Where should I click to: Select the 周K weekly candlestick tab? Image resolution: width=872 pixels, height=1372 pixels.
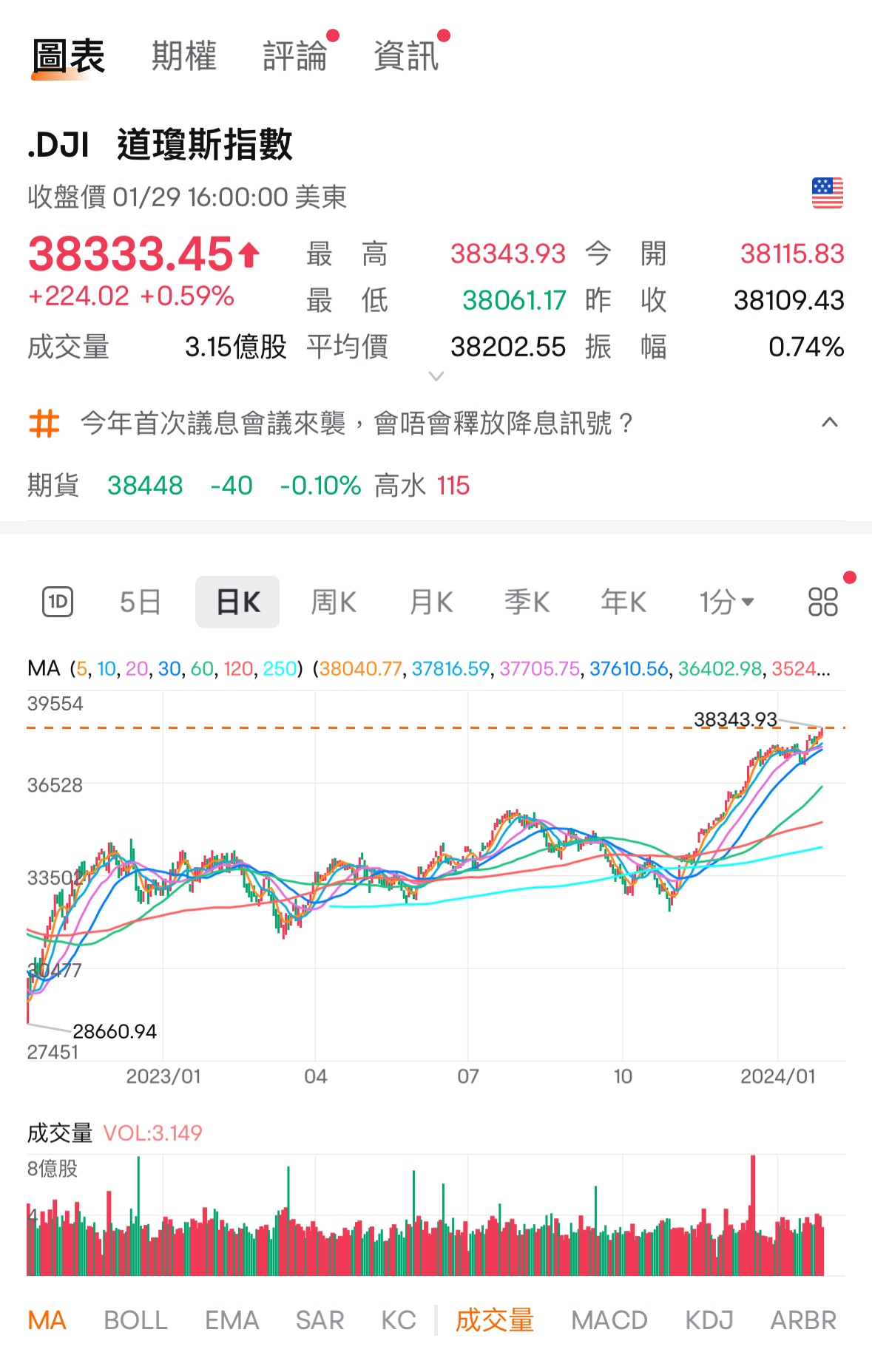coord(334,601)
